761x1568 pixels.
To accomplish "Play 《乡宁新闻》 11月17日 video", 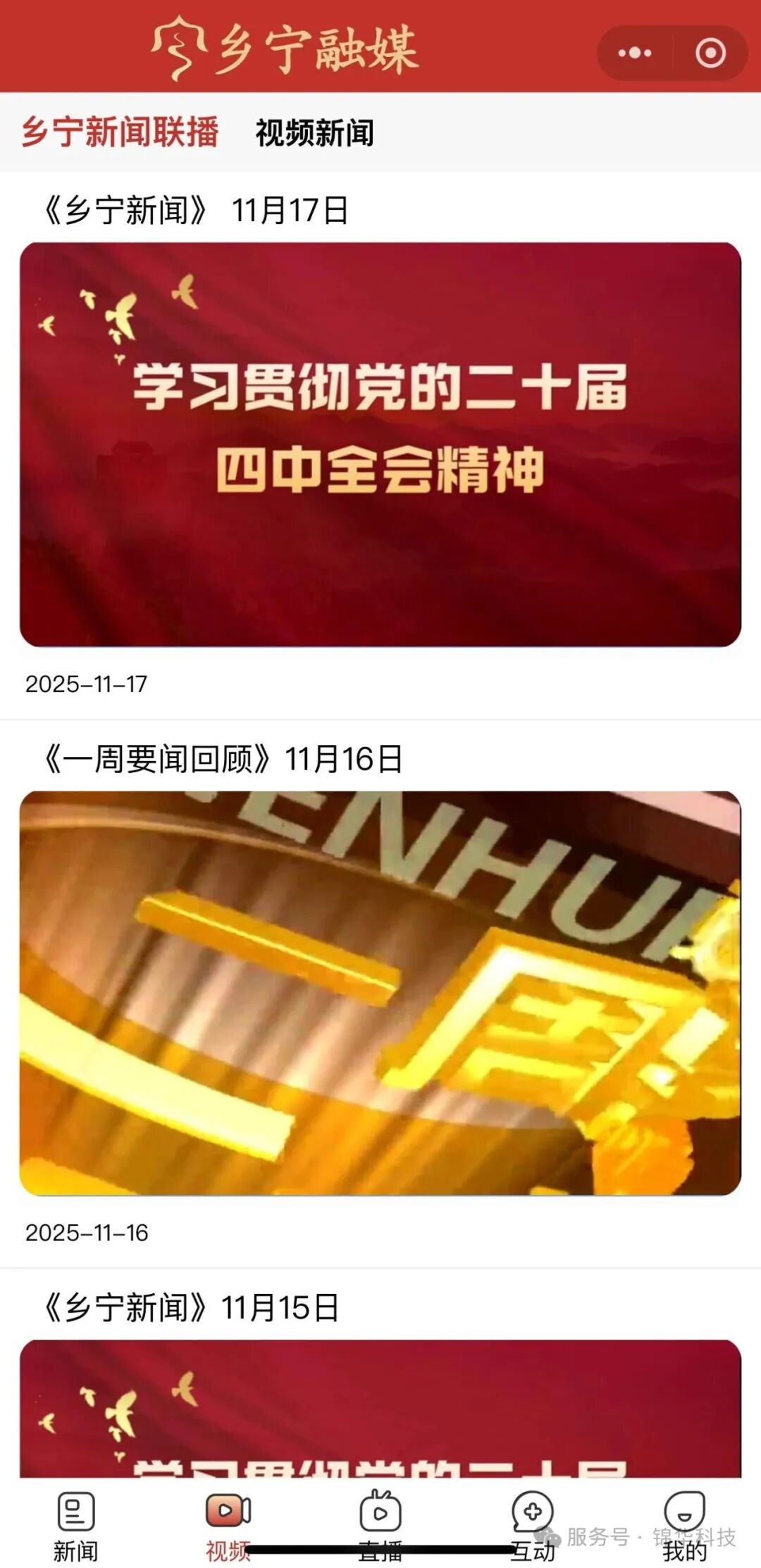I will [x=380, y=444].
